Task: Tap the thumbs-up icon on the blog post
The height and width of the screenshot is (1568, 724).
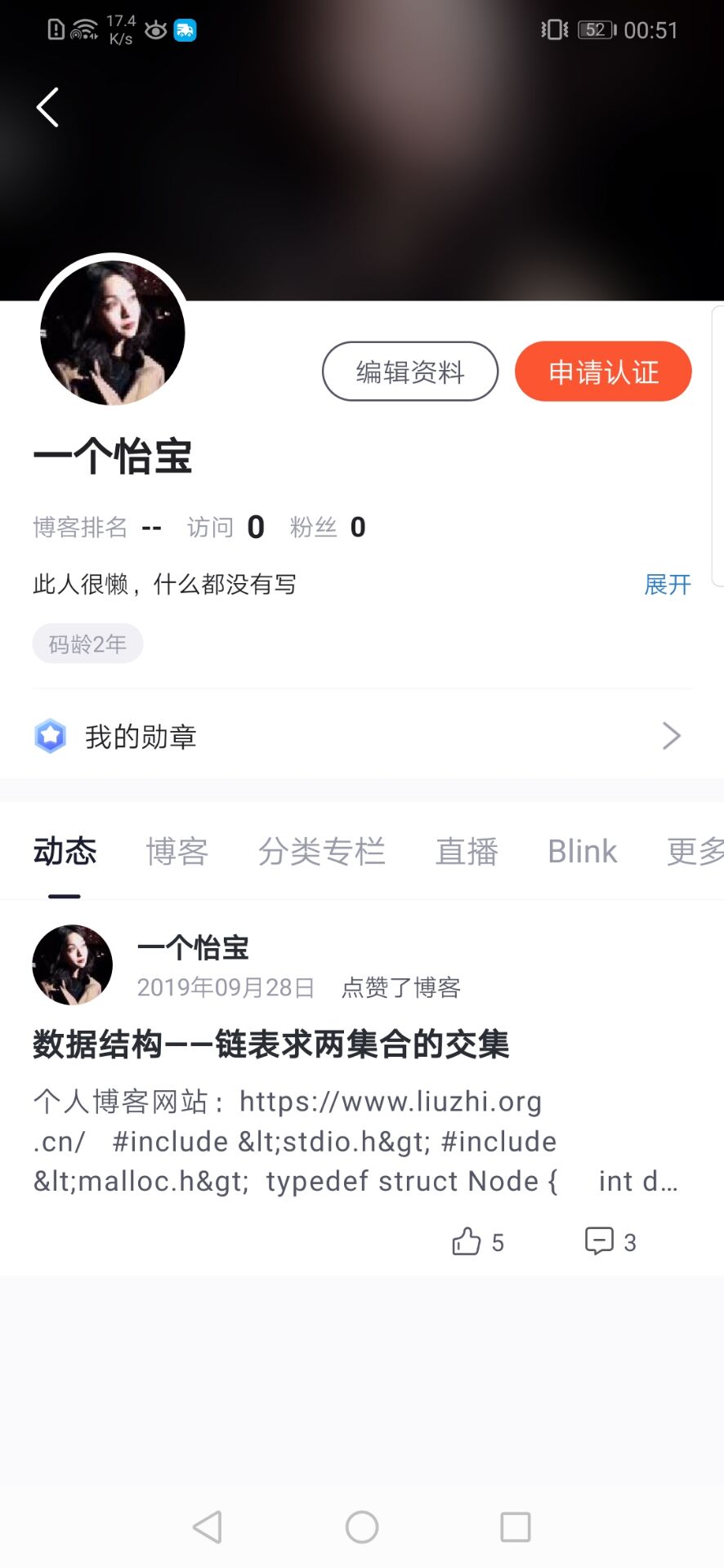Action: coord(467,1242)
